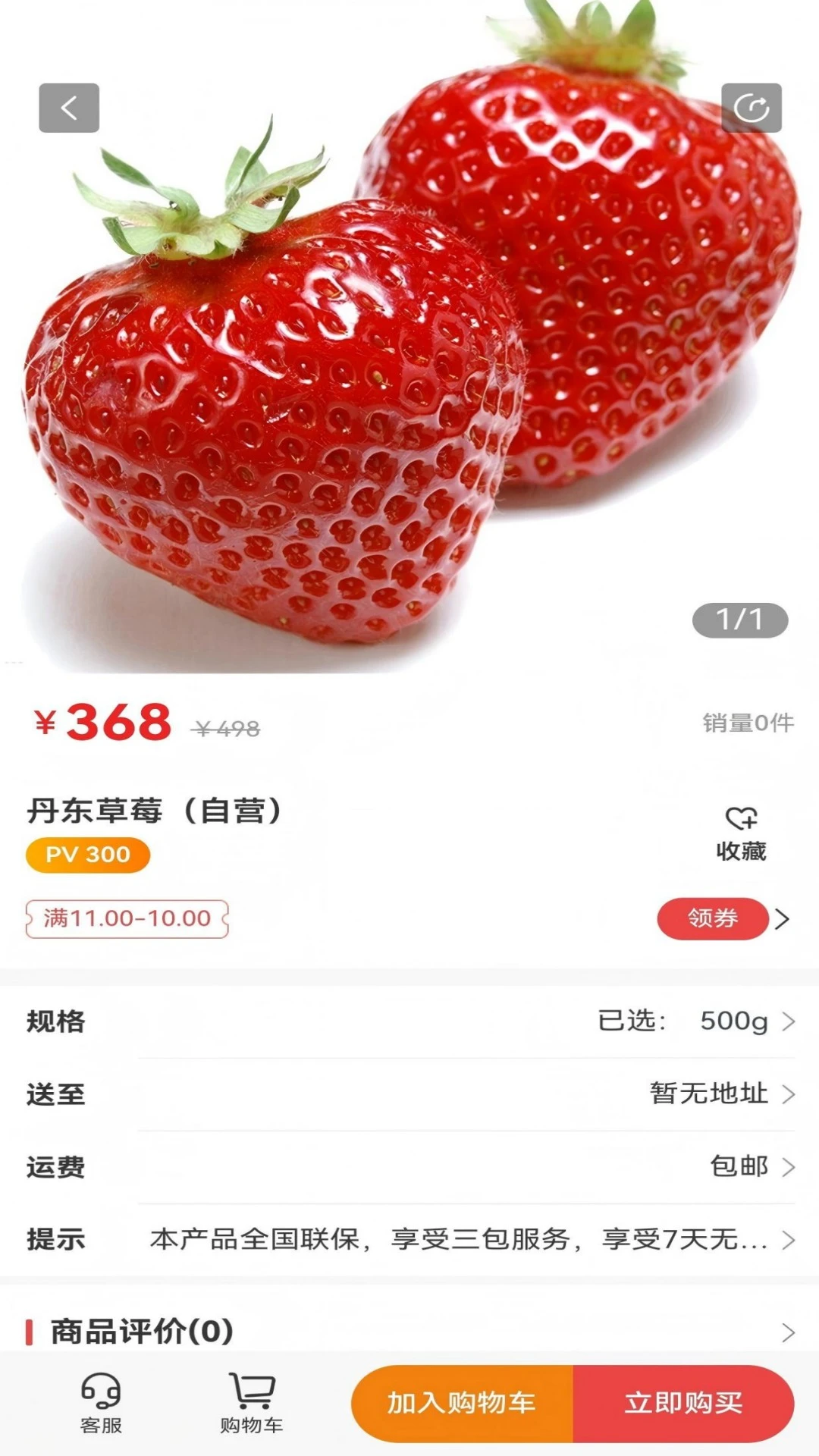Tap the 领券 coupon button
819x1456 pixels.
coord(713,918)
